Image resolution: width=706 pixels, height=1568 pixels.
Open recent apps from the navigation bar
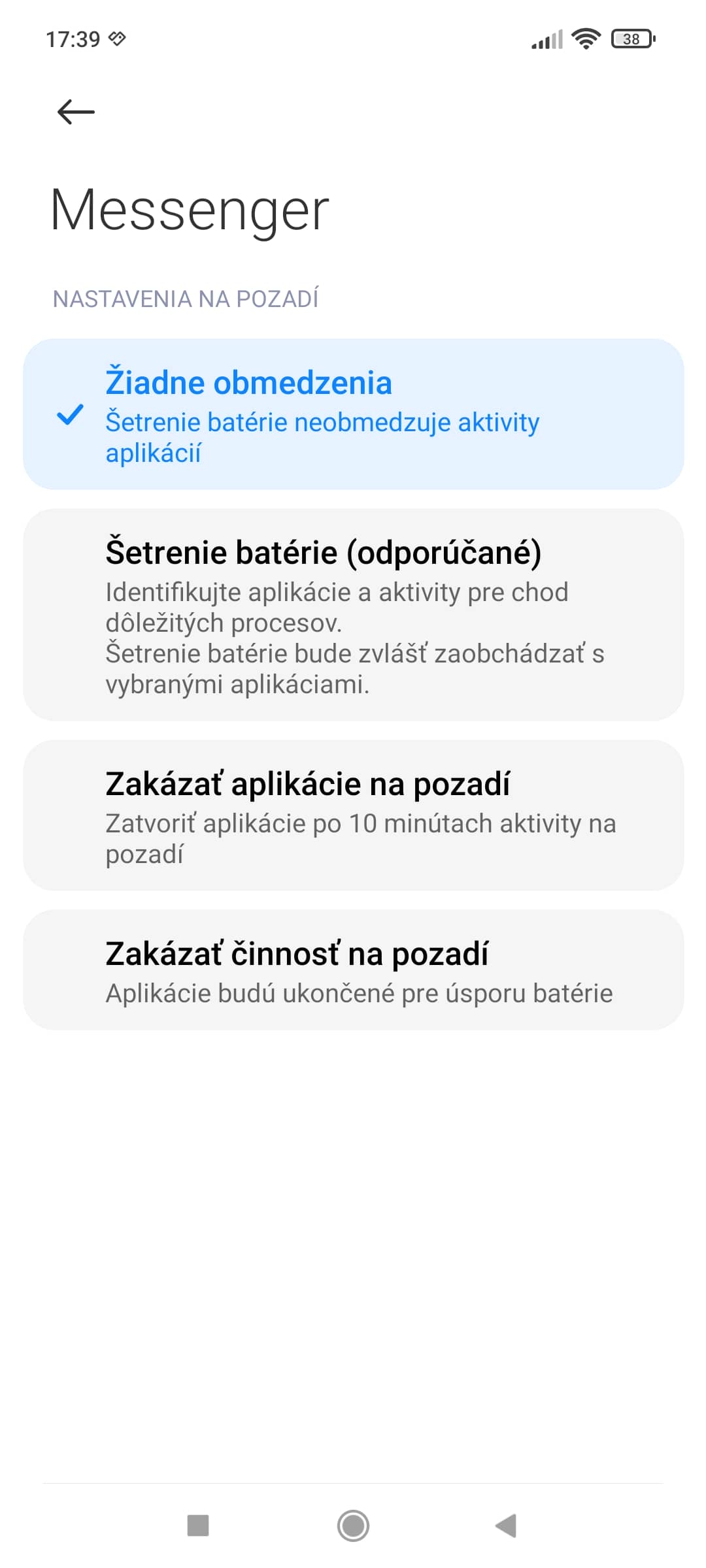click(198, 1526)
